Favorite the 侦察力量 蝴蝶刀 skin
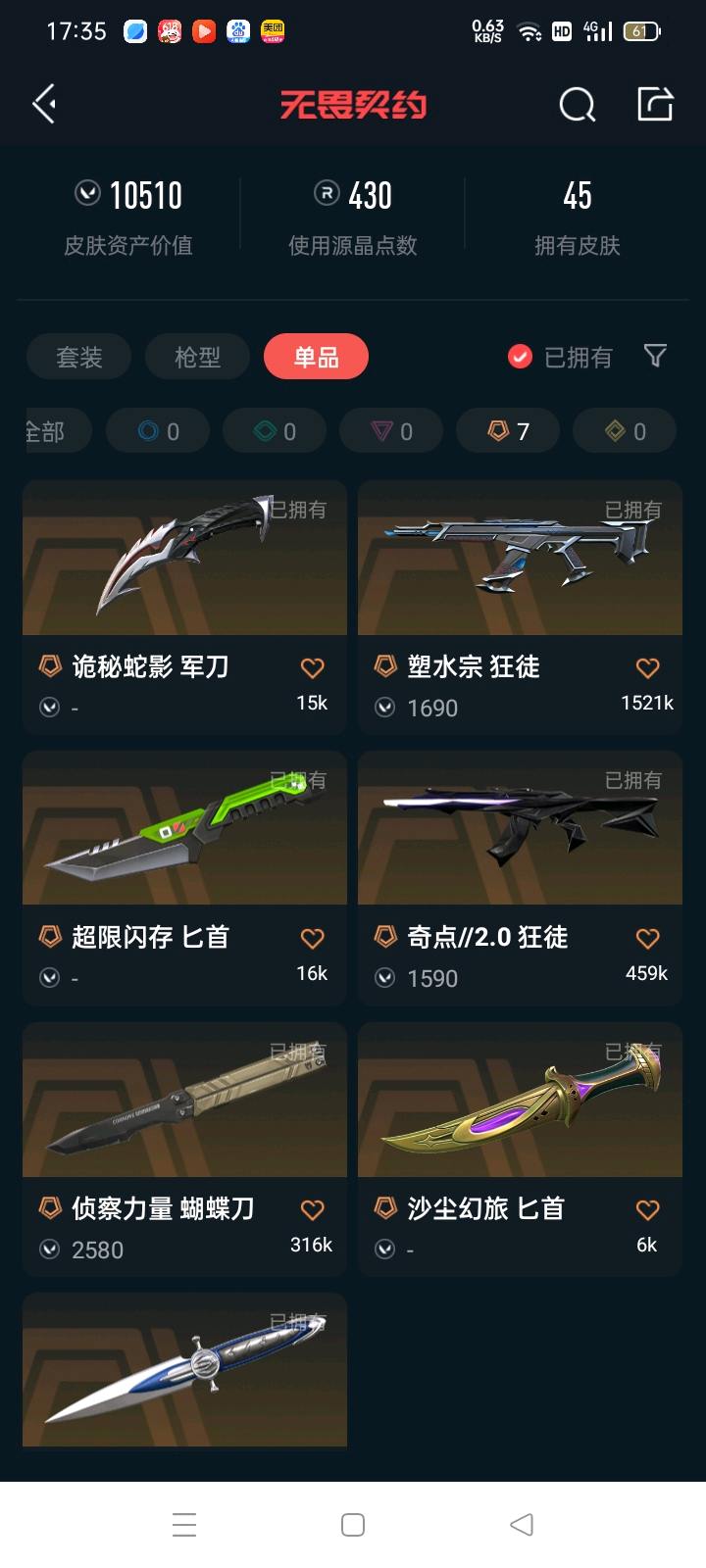 pos(312,1210)
